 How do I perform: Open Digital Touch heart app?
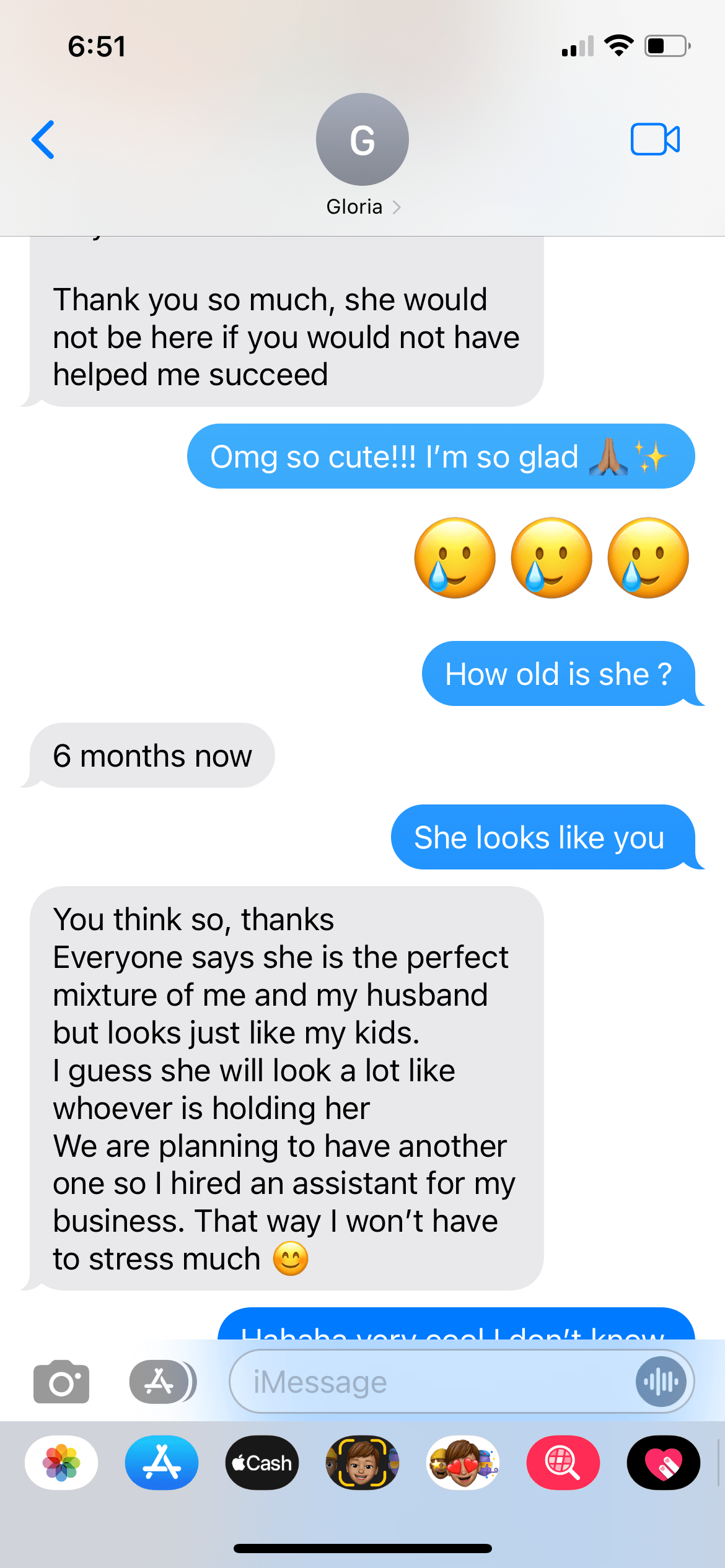pos(664,1463)
